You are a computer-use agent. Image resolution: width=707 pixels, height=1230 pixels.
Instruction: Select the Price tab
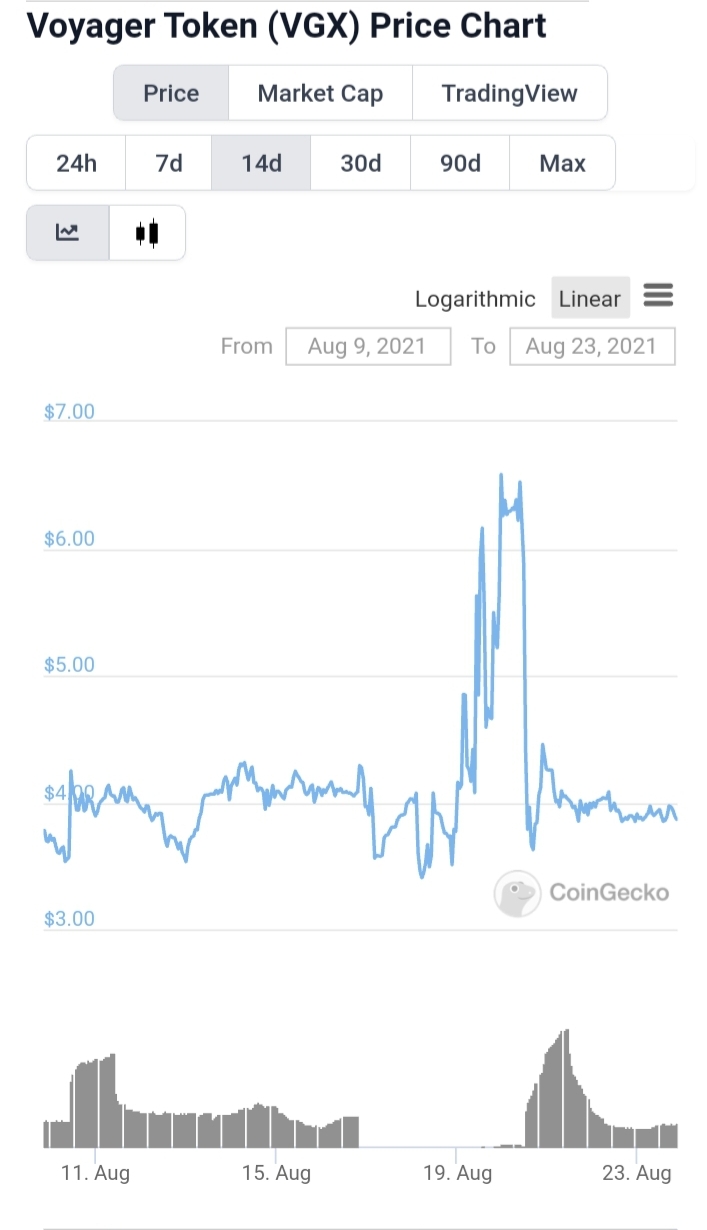(x=171, y=93)
